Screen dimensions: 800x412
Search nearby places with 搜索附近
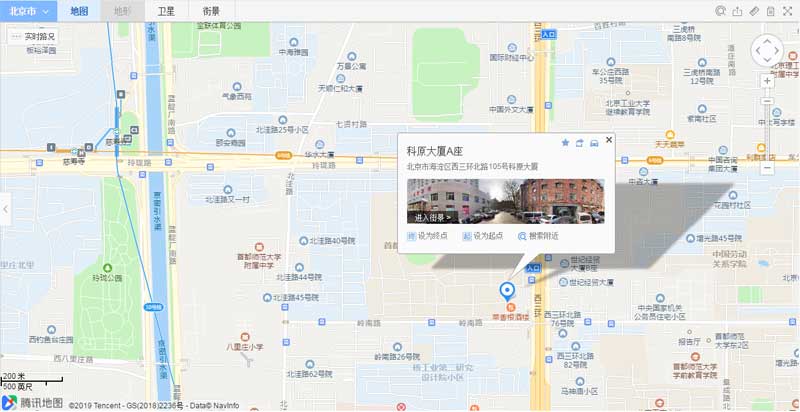click(538, 236)
